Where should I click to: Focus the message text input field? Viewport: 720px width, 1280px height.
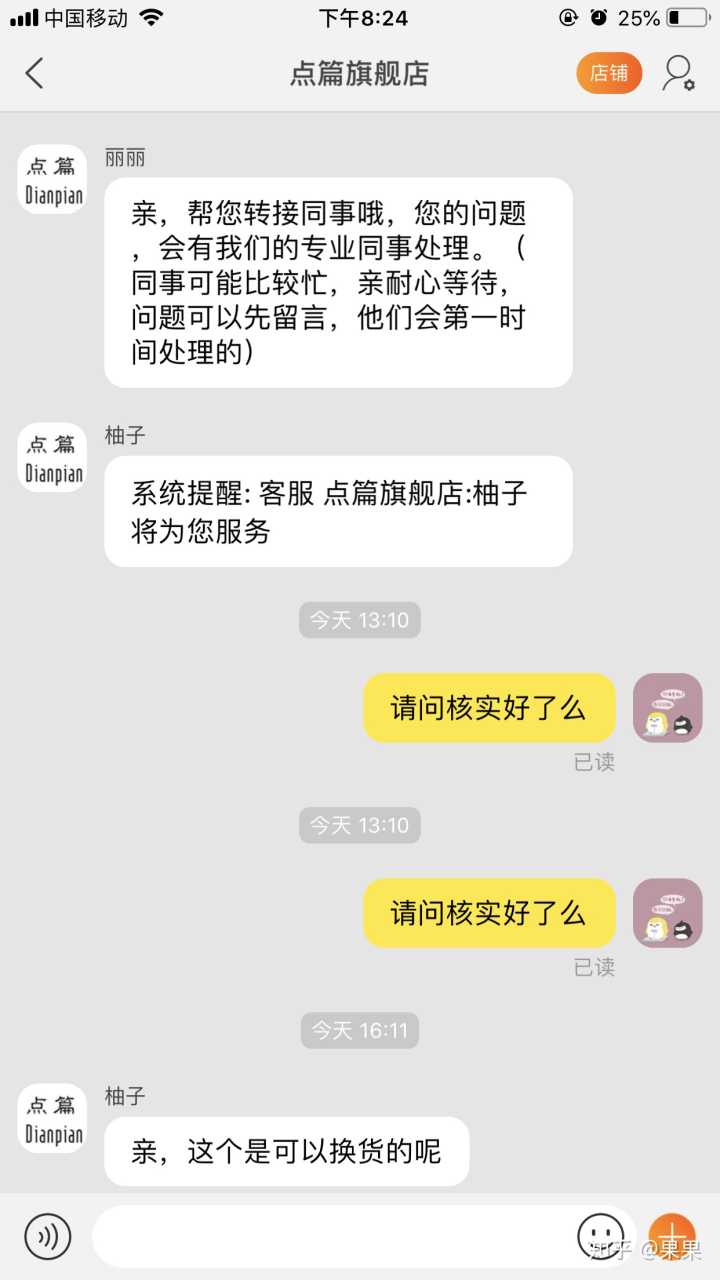point(330,1236)
